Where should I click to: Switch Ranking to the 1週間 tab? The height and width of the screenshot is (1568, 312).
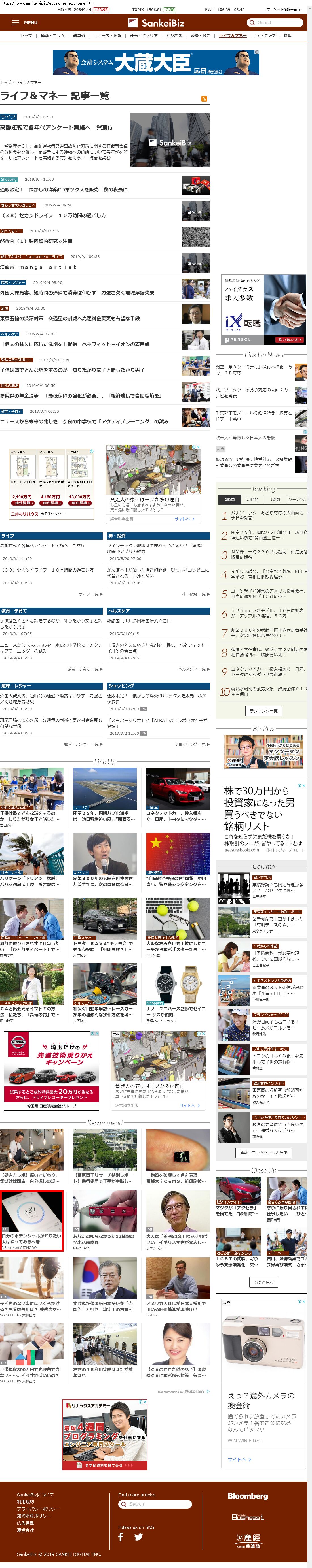click(275, 500)
